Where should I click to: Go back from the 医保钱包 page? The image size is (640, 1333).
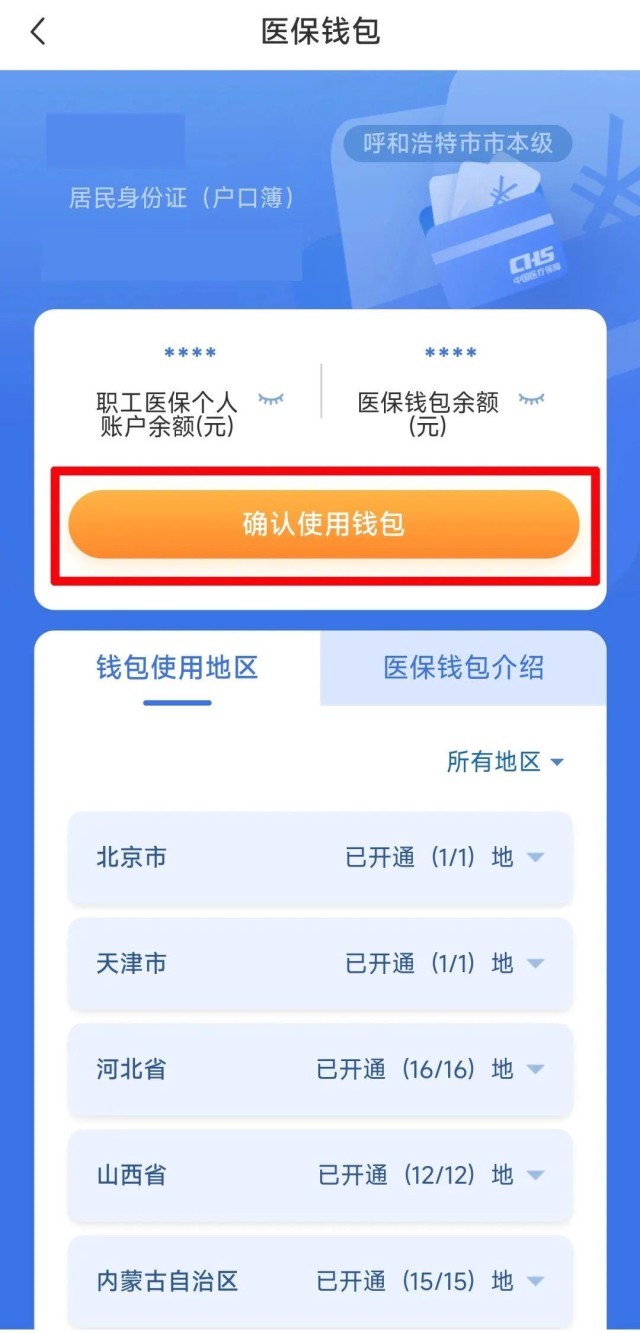click(x=38, y=32)
